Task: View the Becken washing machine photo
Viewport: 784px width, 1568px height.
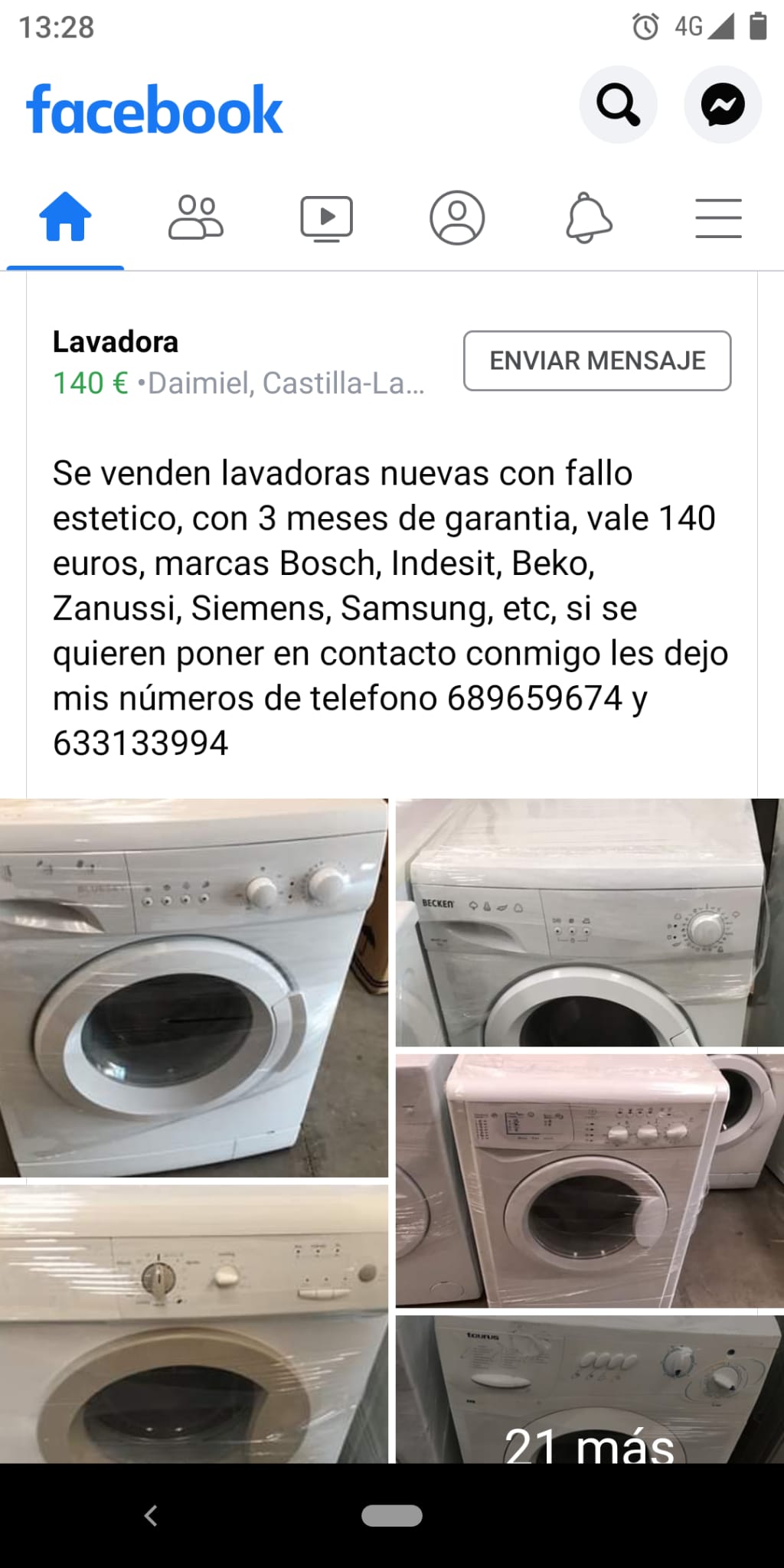Action: point(590,923)
